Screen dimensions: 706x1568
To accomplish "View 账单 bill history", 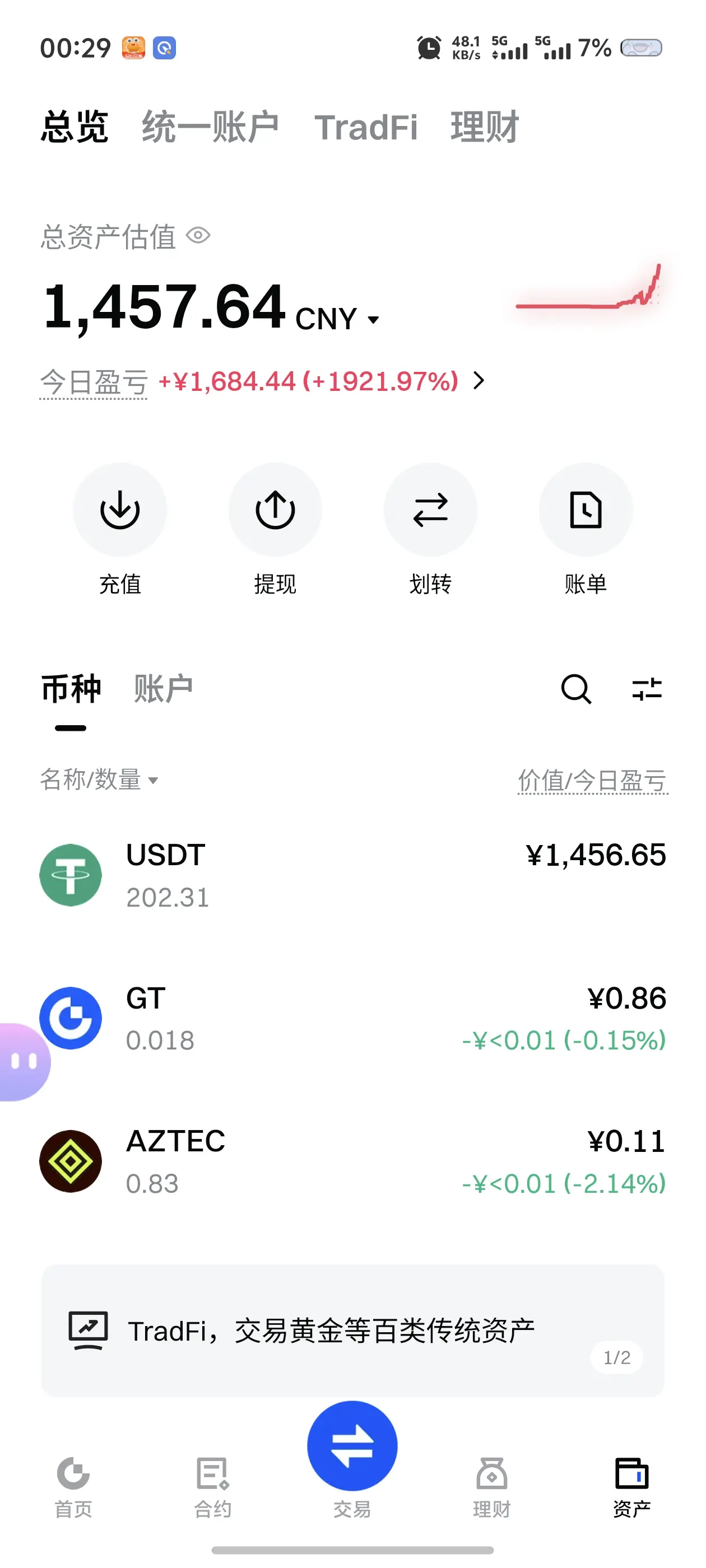I will point(586,510).
